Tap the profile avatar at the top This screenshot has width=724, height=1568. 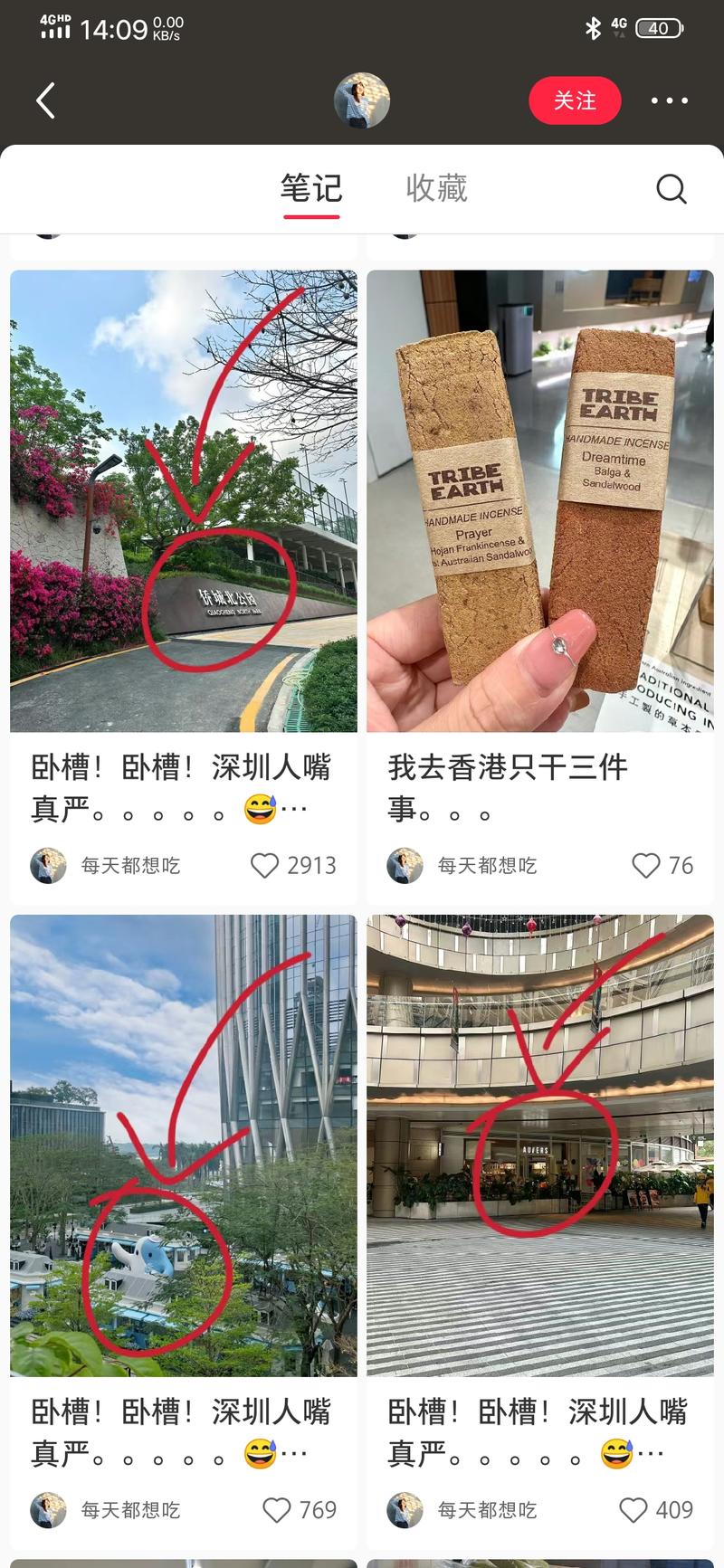pyautogui.click(x=362, y=100)
